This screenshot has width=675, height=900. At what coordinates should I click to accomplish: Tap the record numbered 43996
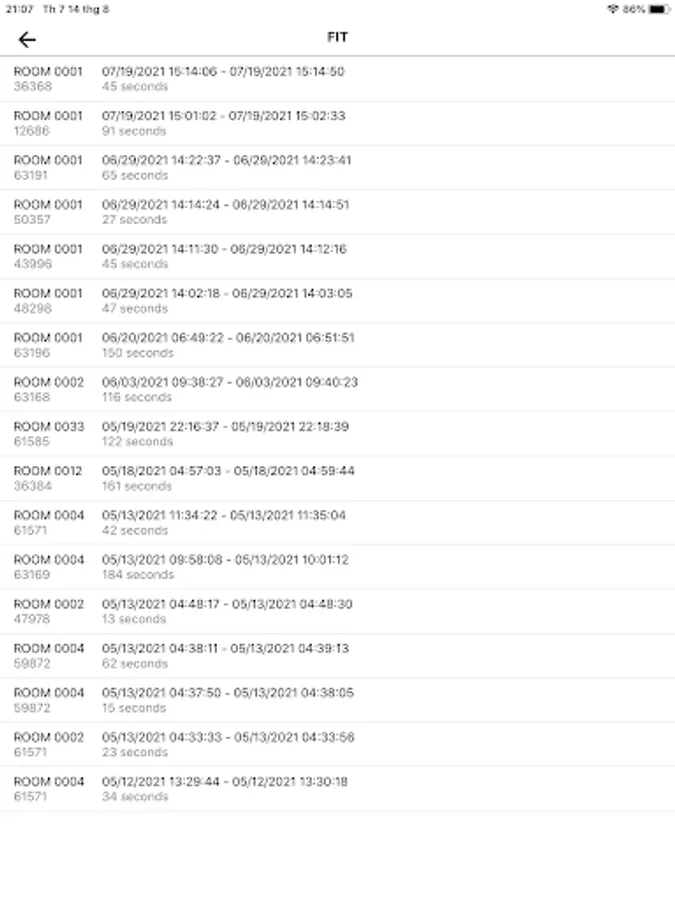coord(338,257)
